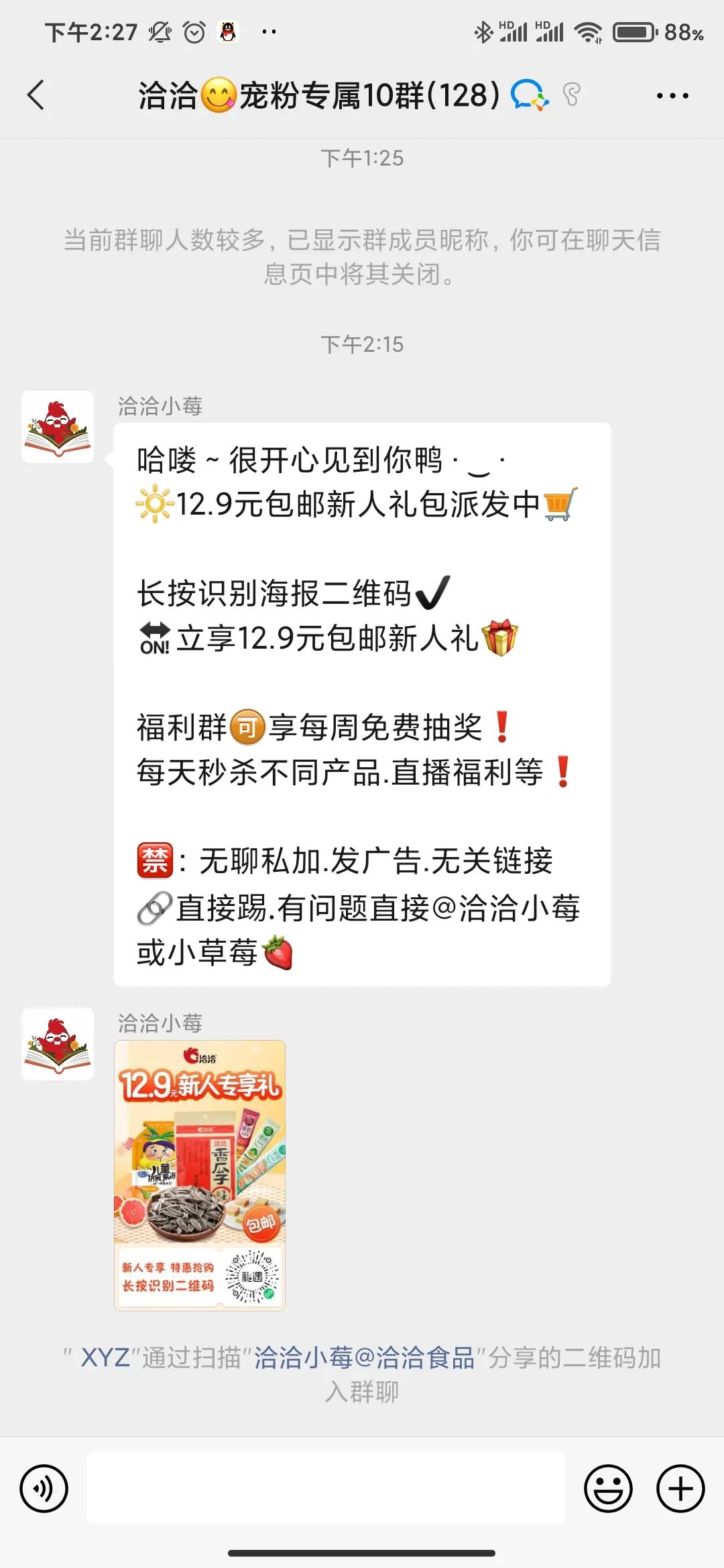Switch to voice message input

pyautogui.click(x=44, y=1489)
